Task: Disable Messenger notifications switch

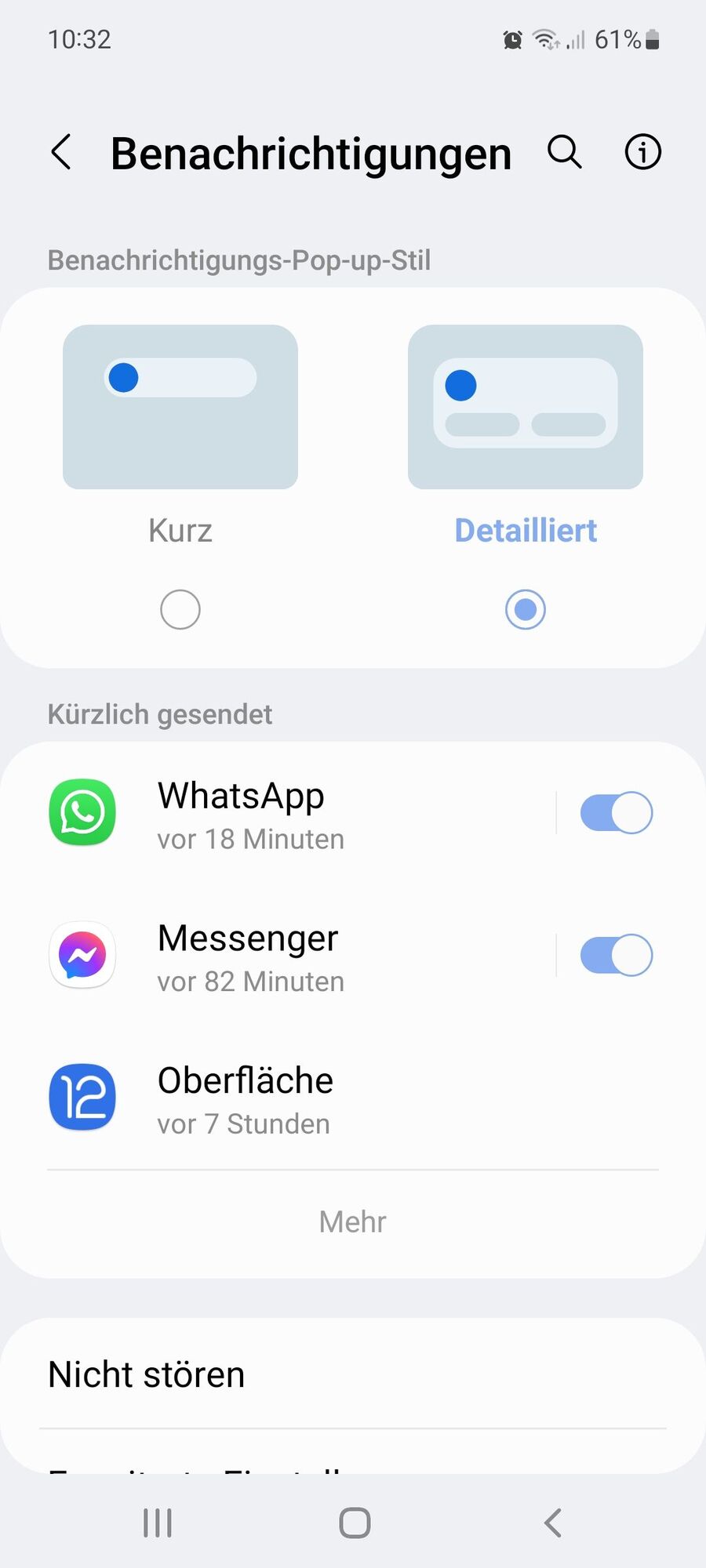Action: tap(616, 955)
